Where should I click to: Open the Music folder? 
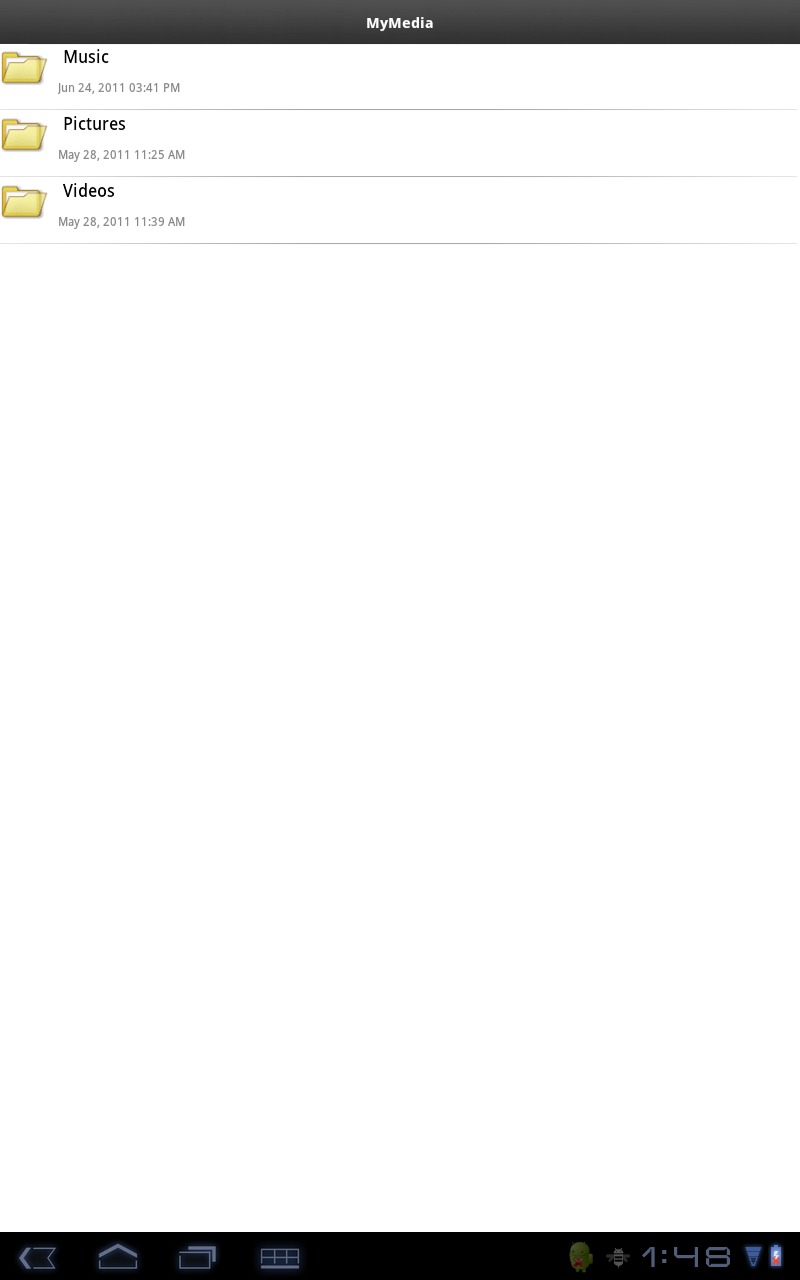[x=399, y=76]
